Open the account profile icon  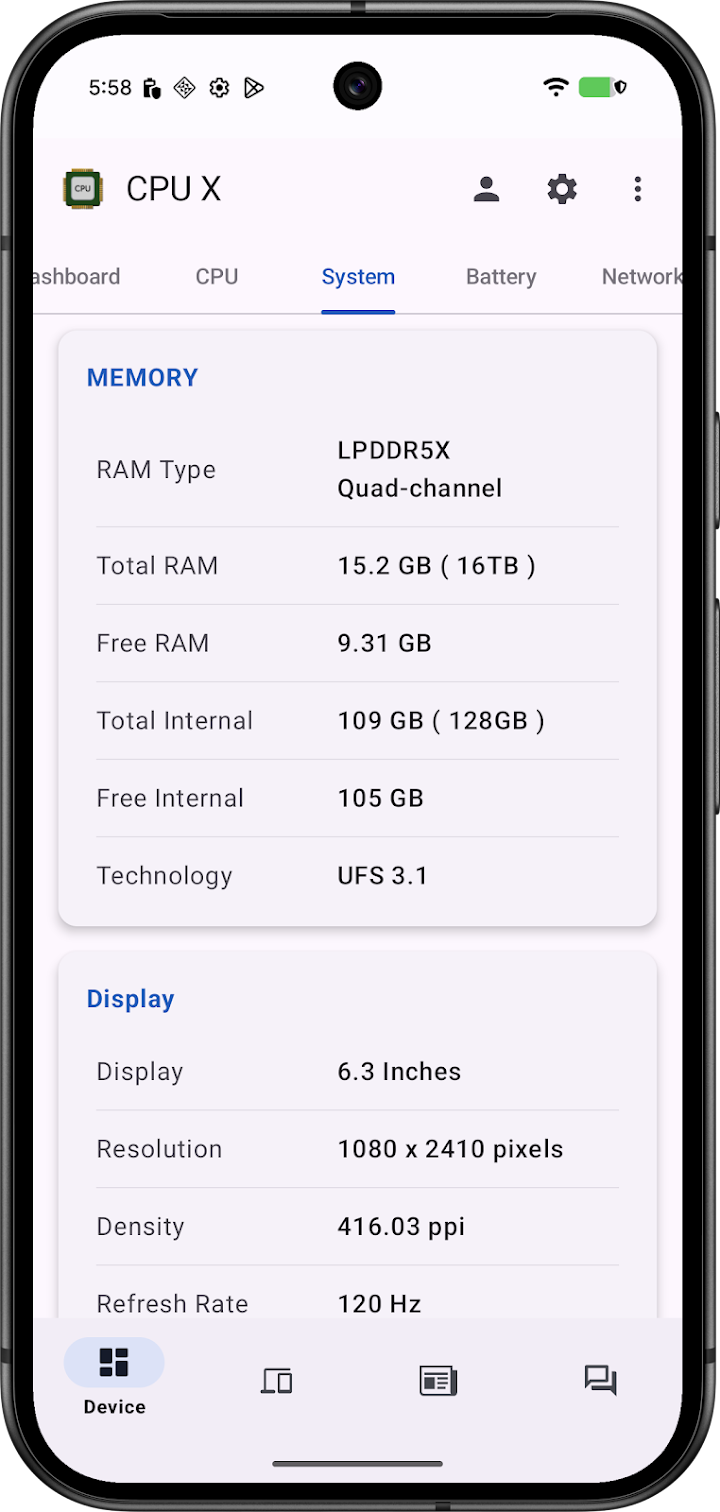click(486, 189)
